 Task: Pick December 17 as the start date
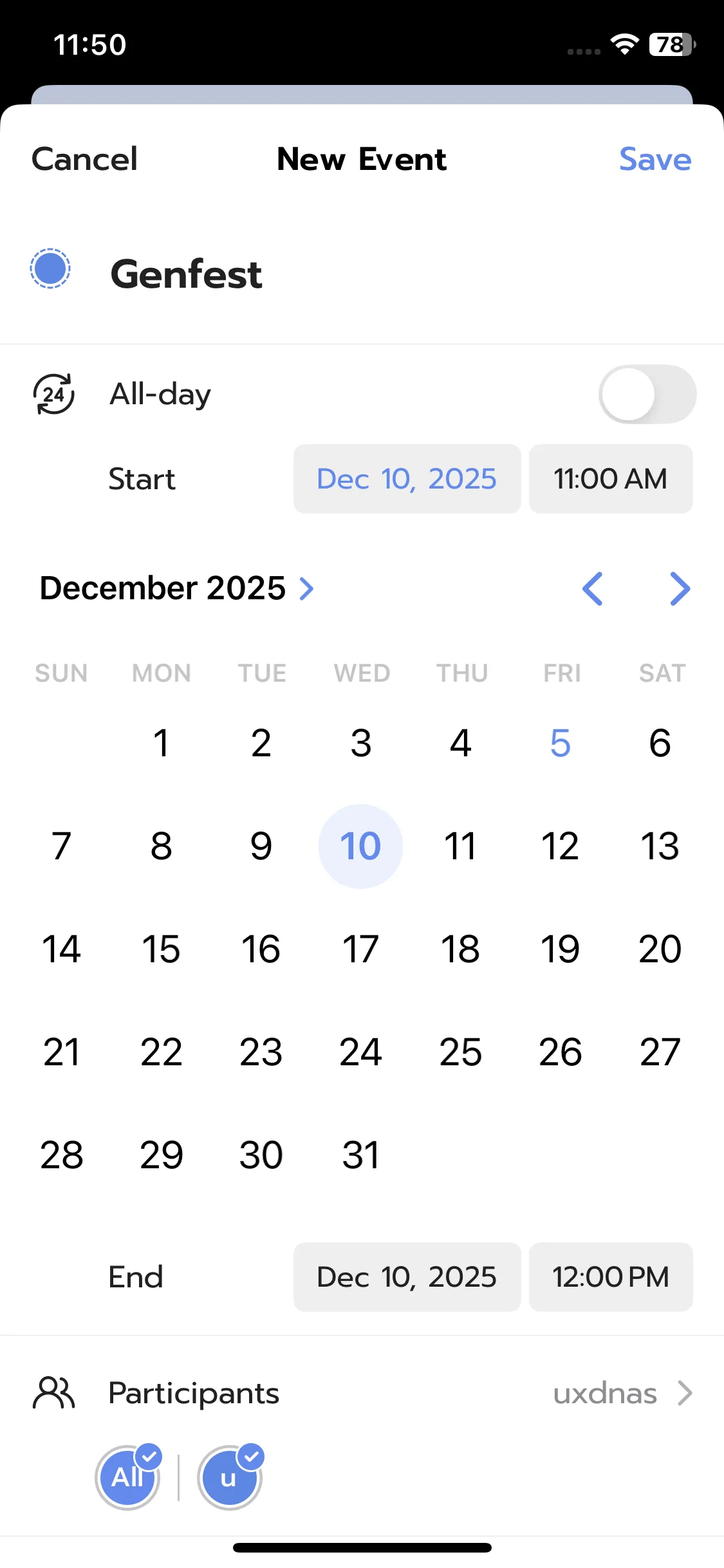pos(360,949)
